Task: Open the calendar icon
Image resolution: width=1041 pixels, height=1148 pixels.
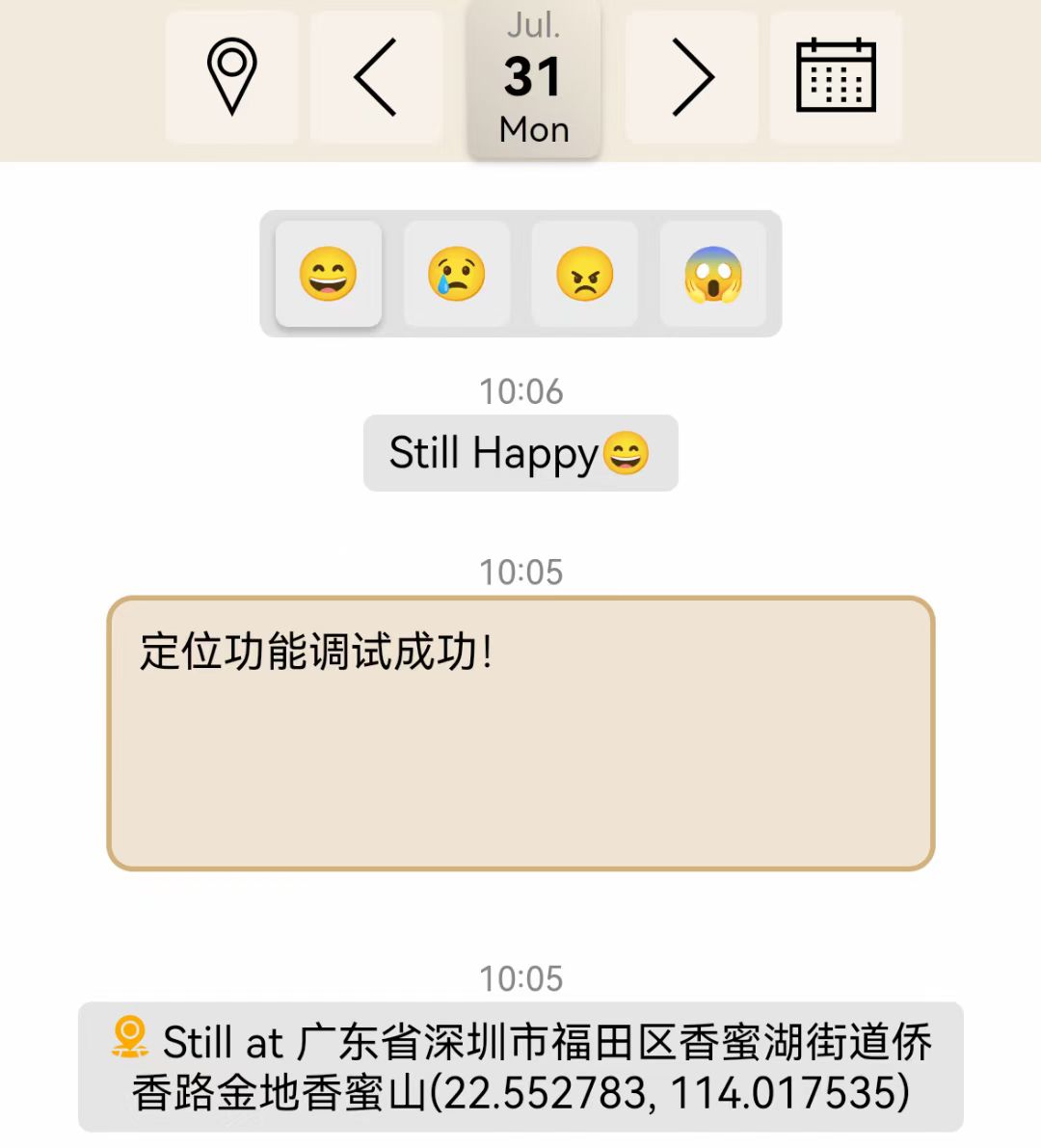Action: click(x=837, y=77)
